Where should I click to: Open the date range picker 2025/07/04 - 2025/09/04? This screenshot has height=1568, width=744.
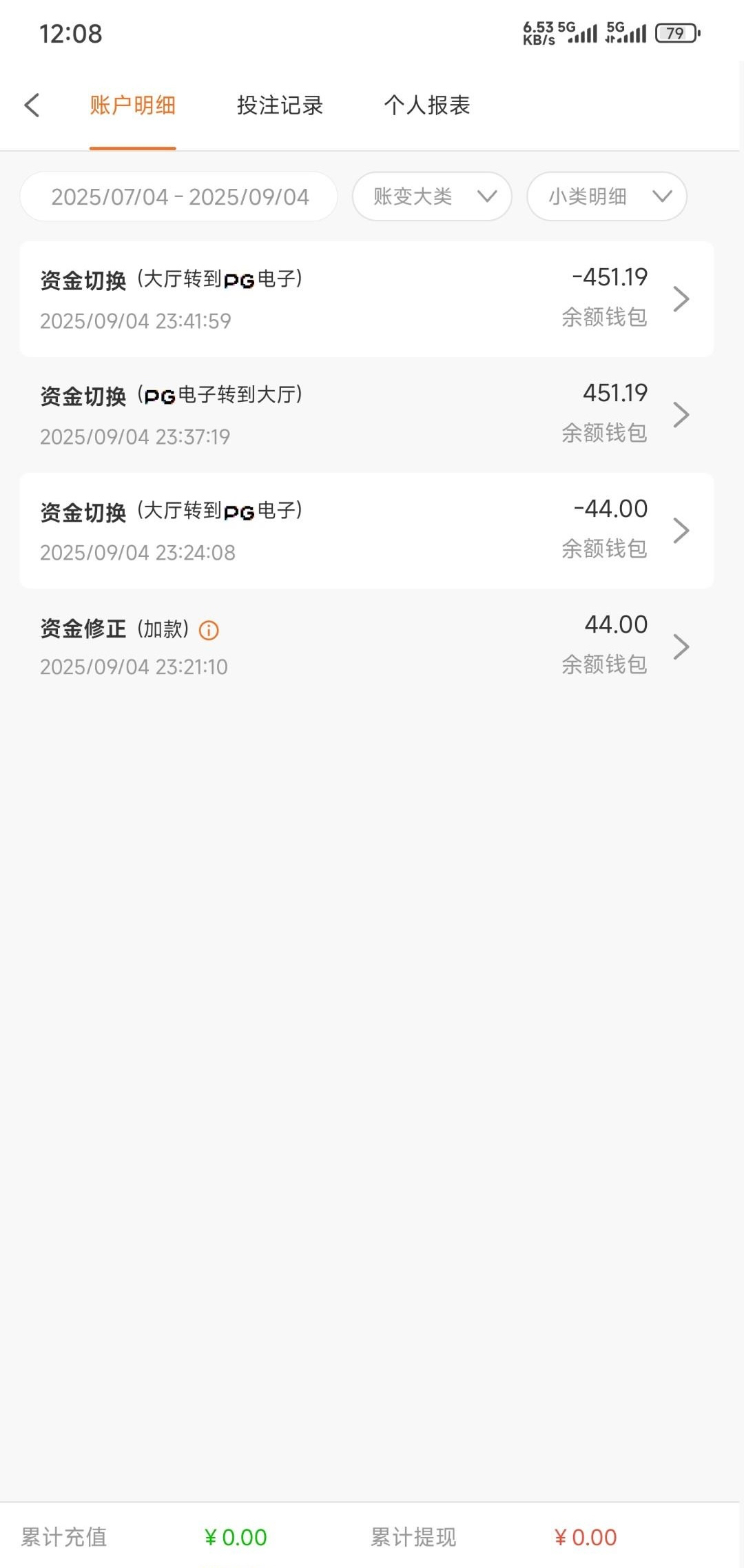point(179,197)
